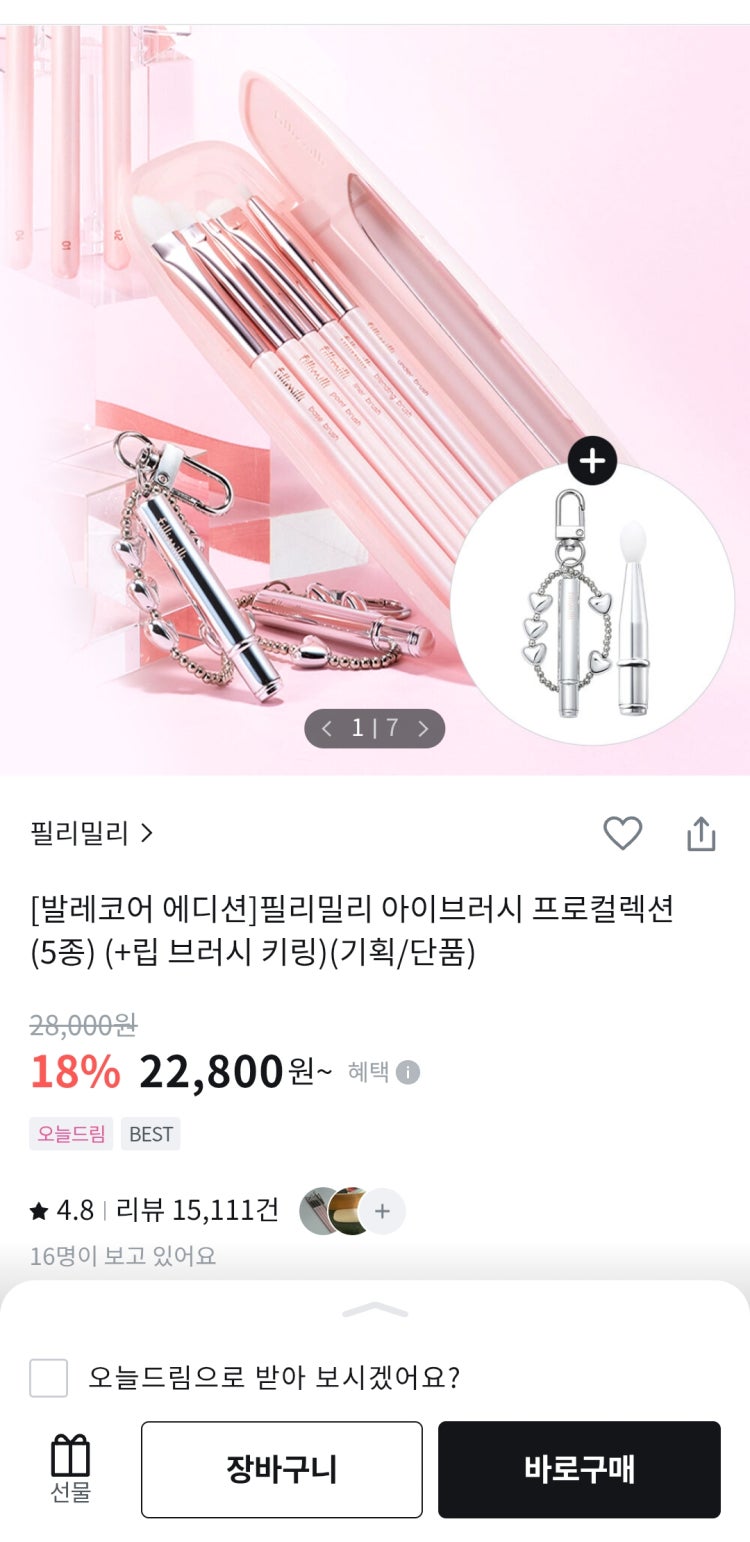
Task: Send this product as 선물
Action: click(x=70, y=1469)
